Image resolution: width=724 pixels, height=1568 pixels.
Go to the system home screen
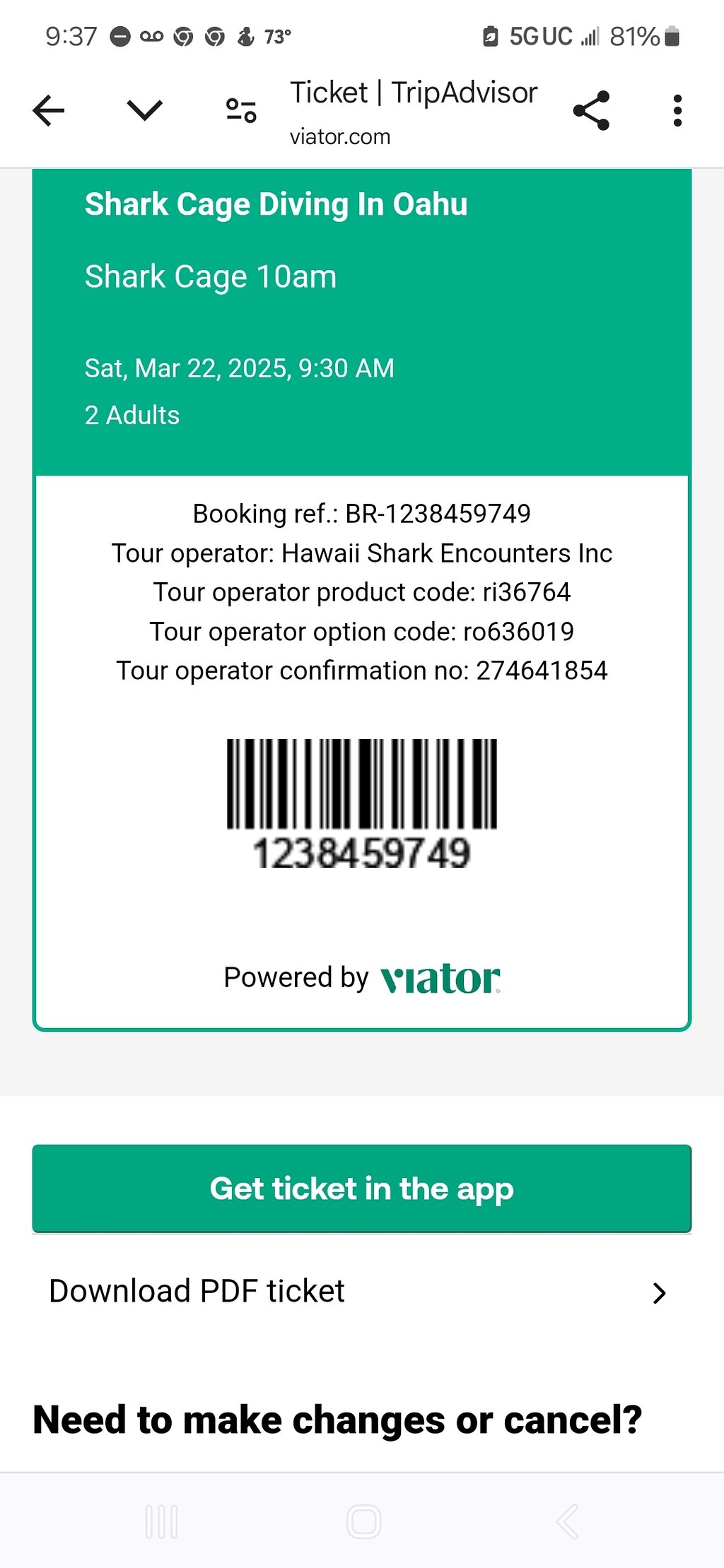tap(364, 1521)
